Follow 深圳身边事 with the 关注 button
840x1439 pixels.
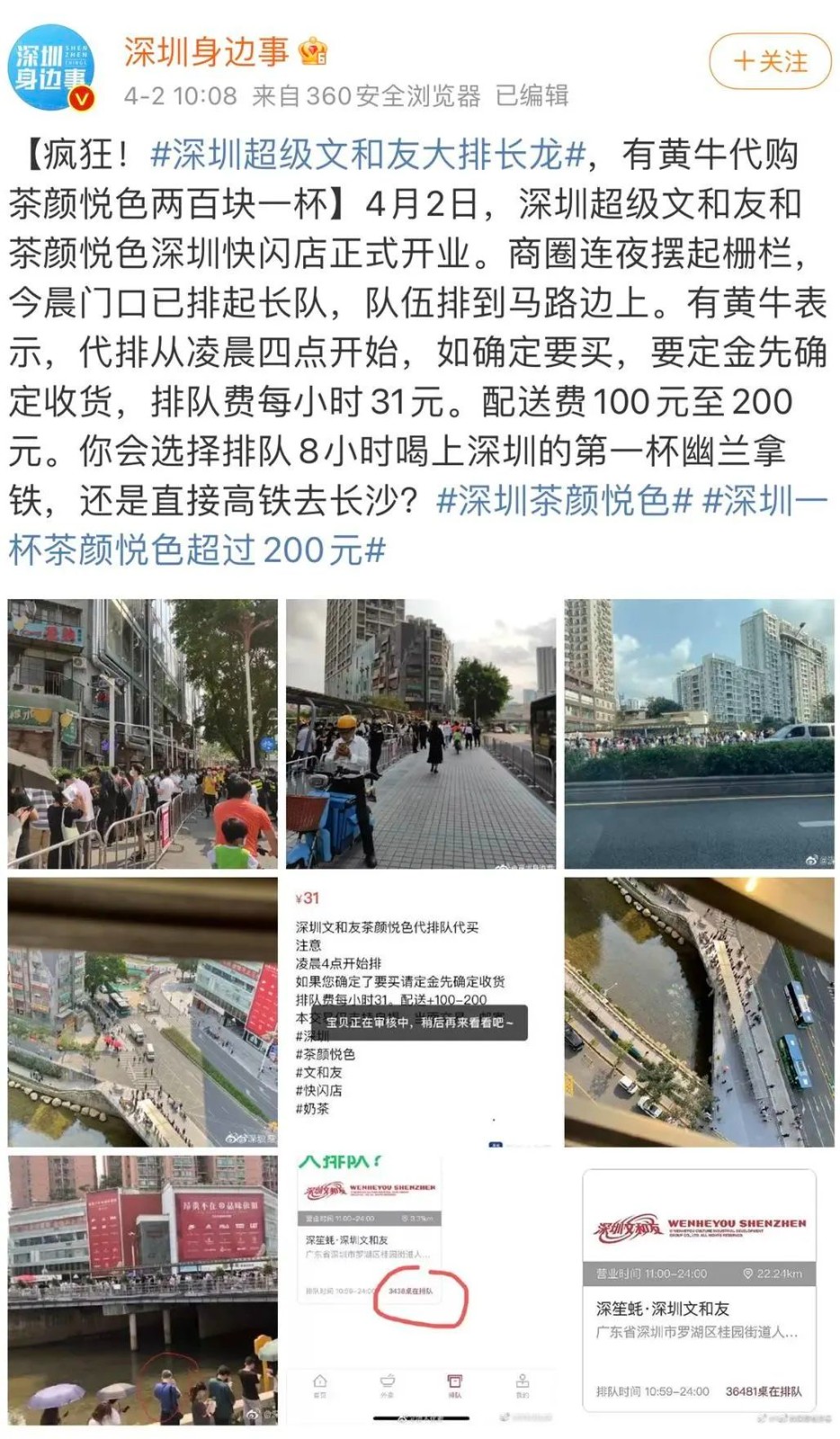click(770, 62)
